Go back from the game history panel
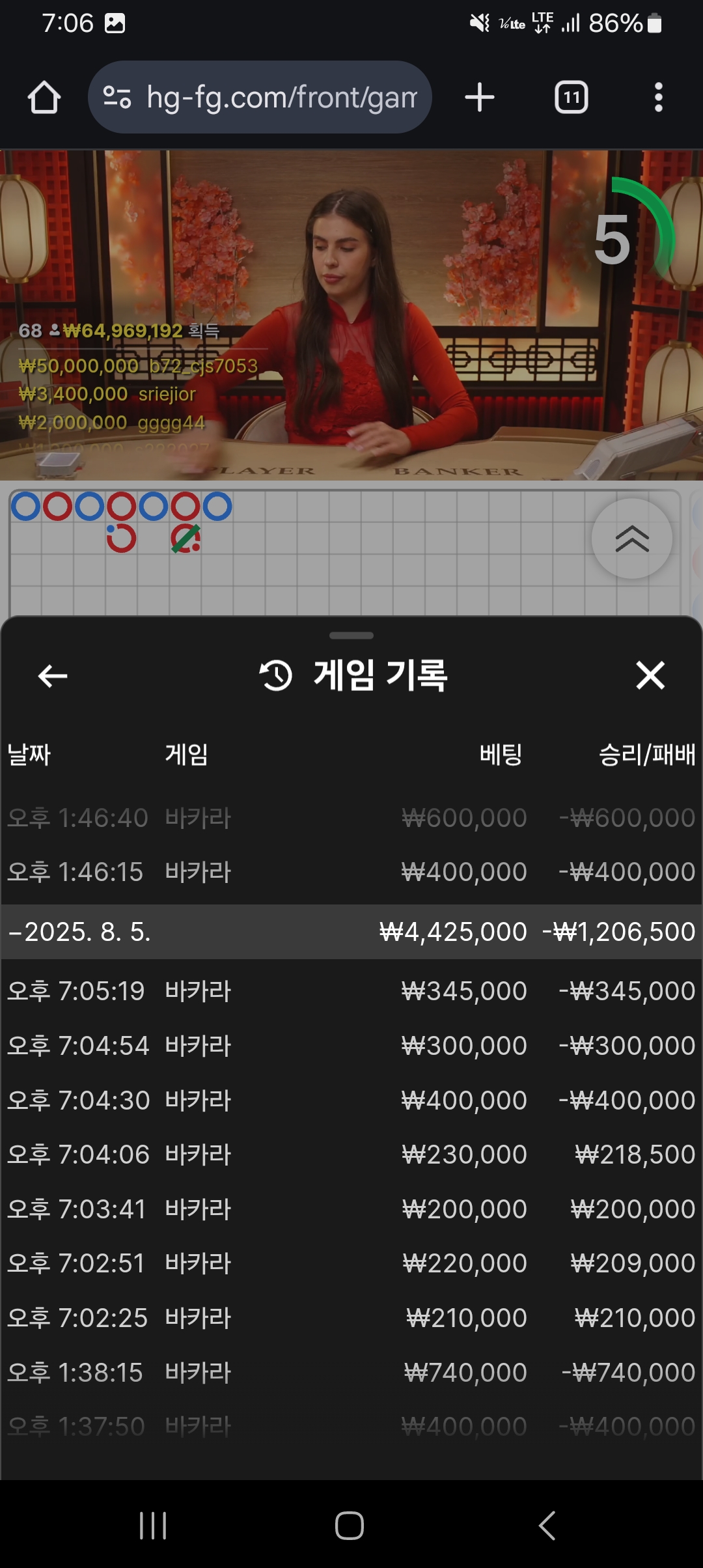This screenshot has width=703, height=1568. click(x=53, y=676)
